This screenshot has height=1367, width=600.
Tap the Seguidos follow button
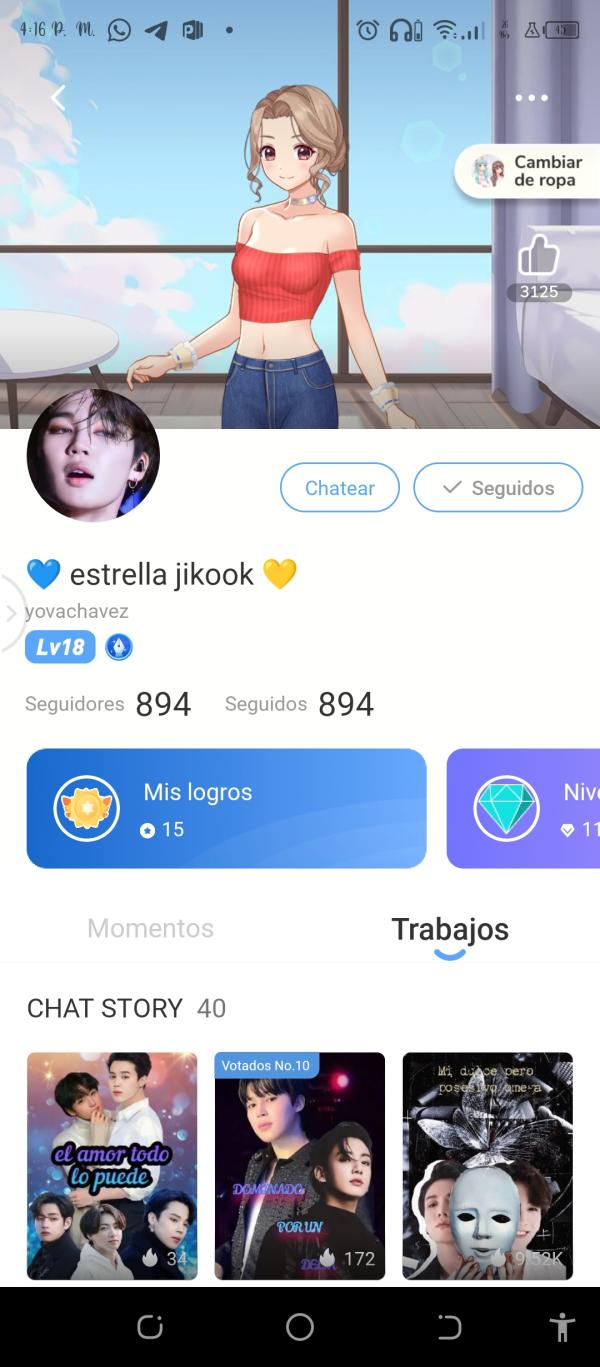497,488
